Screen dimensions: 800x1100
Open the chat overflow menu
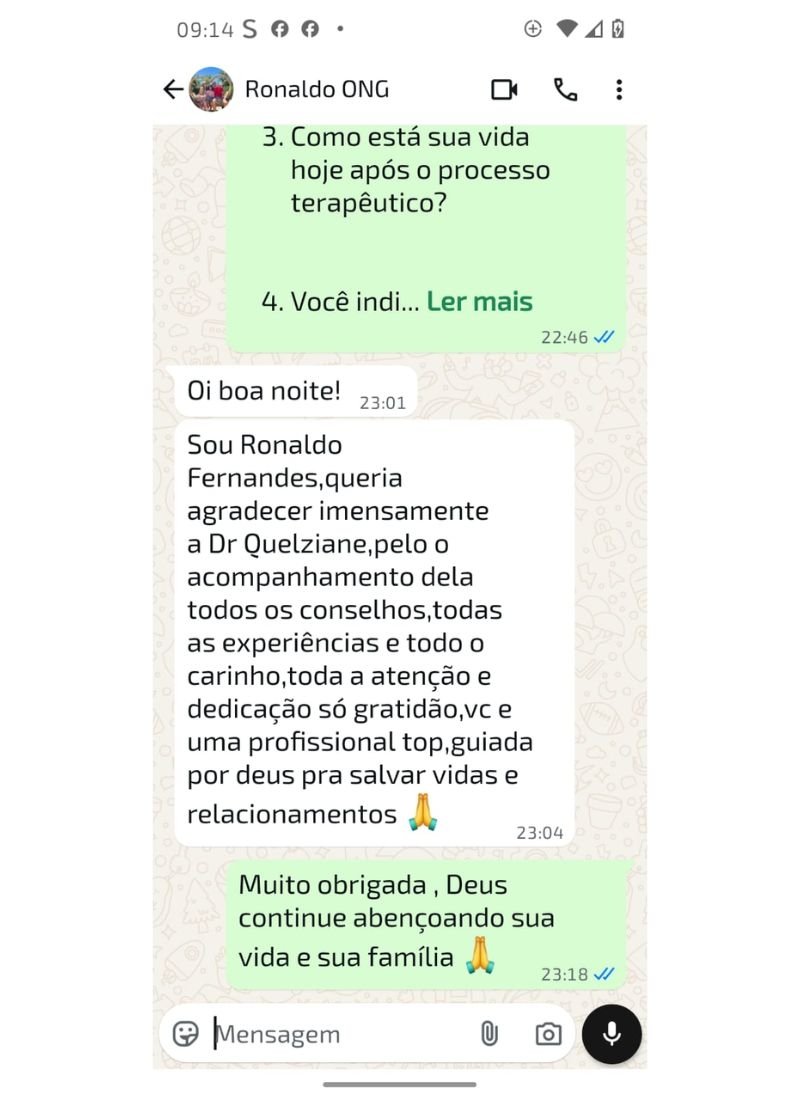coord(619,90)
